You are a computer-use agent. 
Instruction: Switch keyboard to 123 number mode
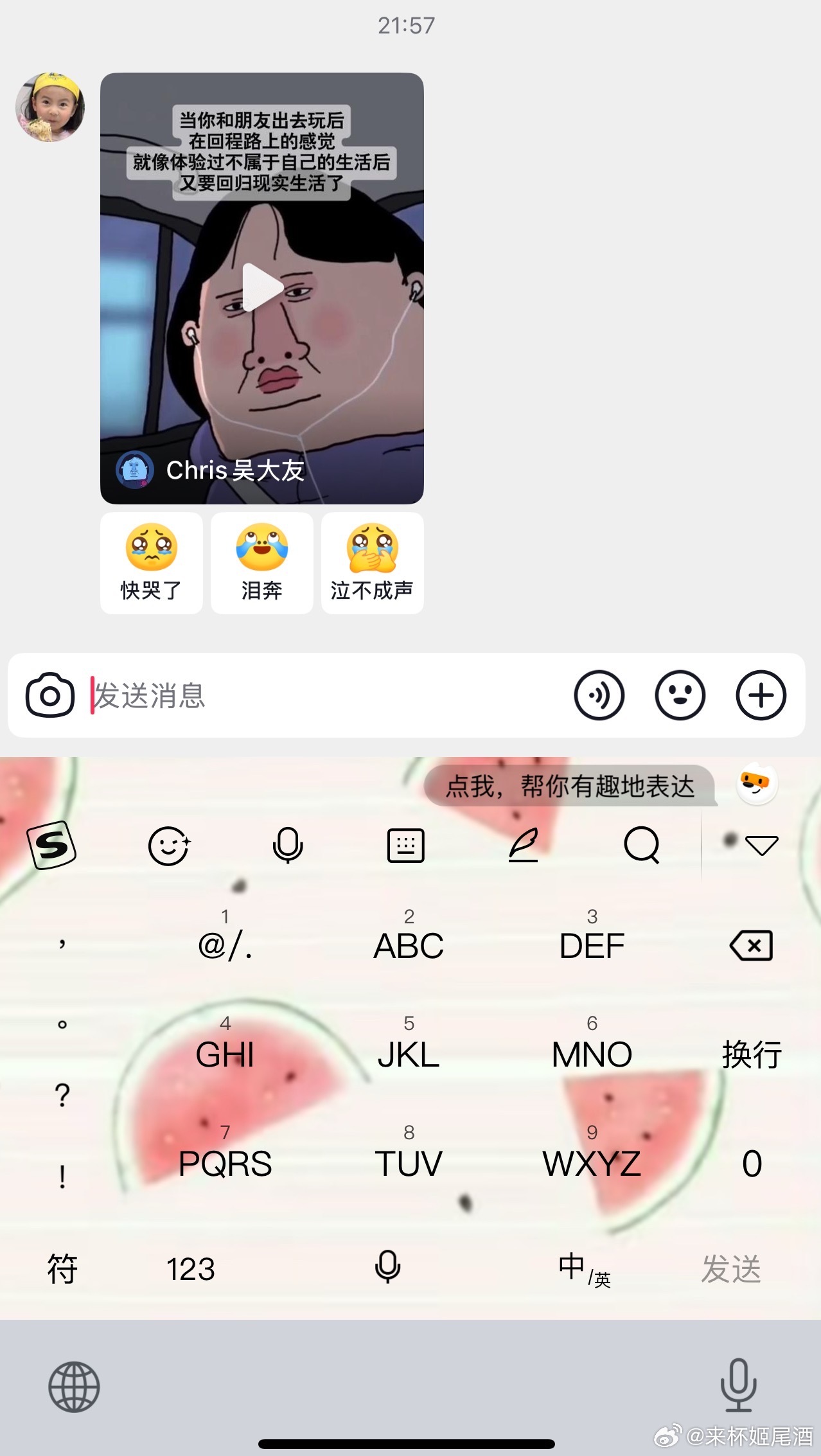click(x=190, y=1269)
